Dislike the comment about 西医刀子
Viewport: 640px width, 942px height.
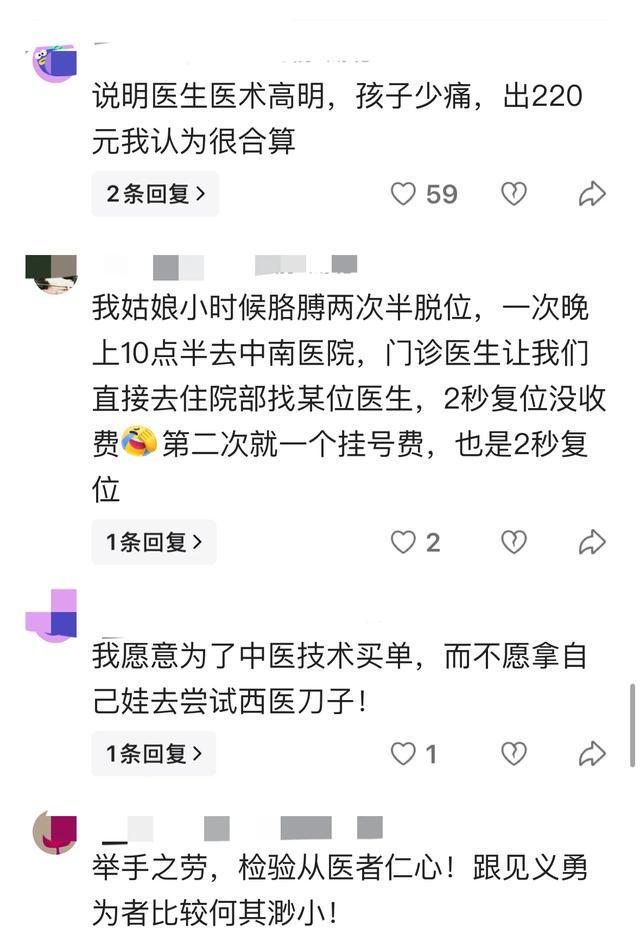click(513, 753)
